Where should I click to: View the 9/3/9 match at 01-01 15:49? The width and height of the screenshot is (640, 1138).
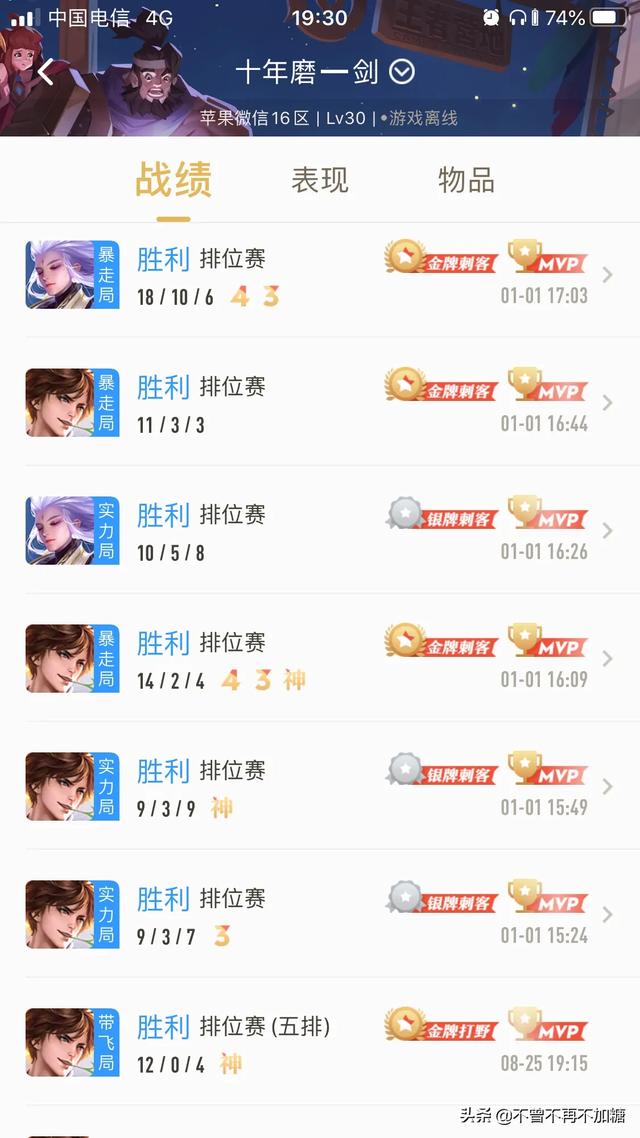[320, 786]
